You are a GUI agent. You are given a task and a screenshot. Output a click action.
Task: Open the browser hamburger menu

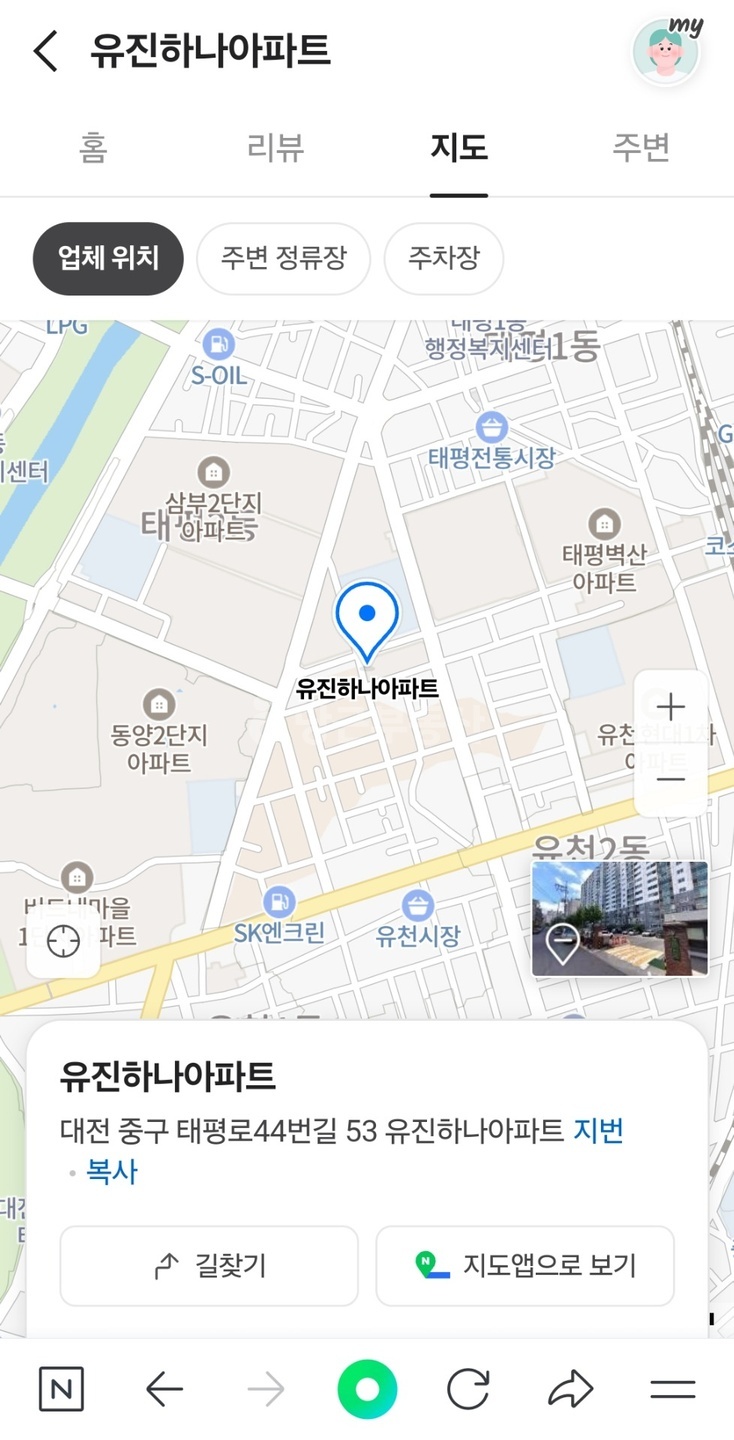click(x=672, y=1389)
